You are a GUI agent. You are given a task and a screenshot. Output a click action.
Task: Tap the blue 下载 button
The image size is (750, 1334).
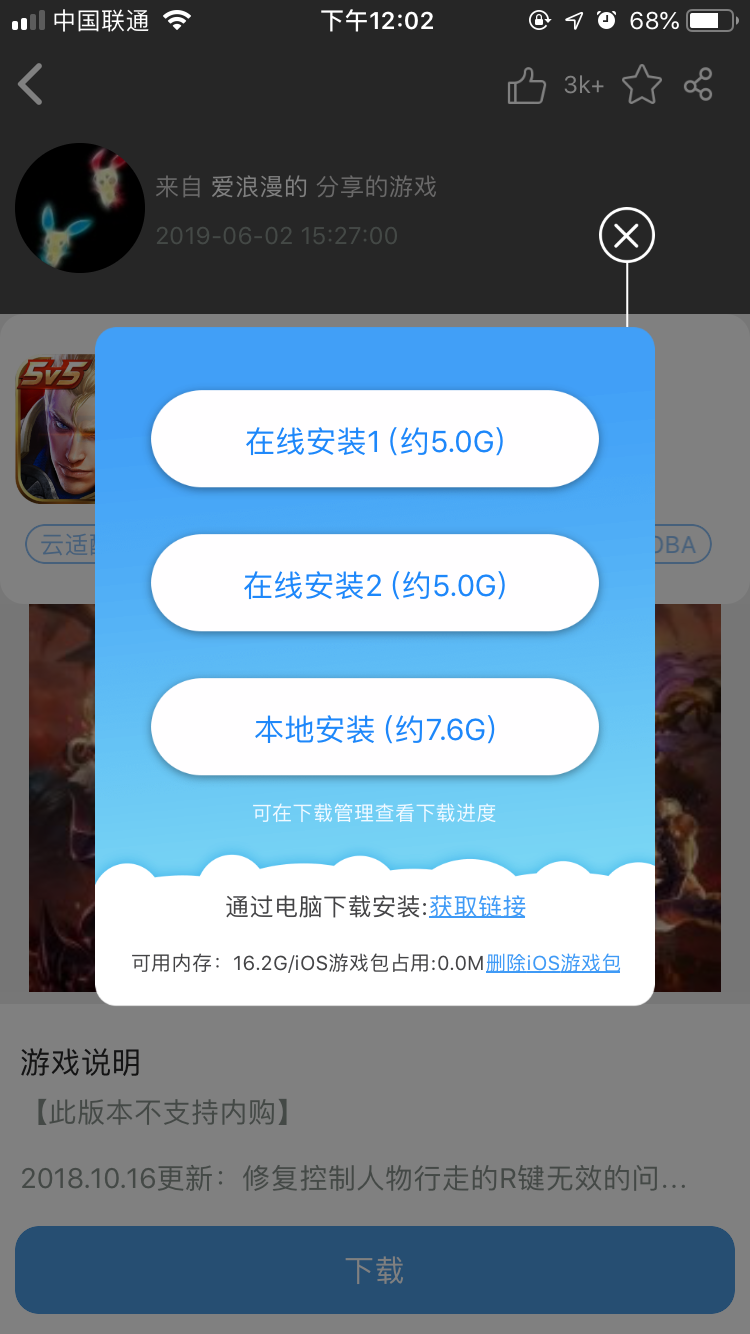375,1270
